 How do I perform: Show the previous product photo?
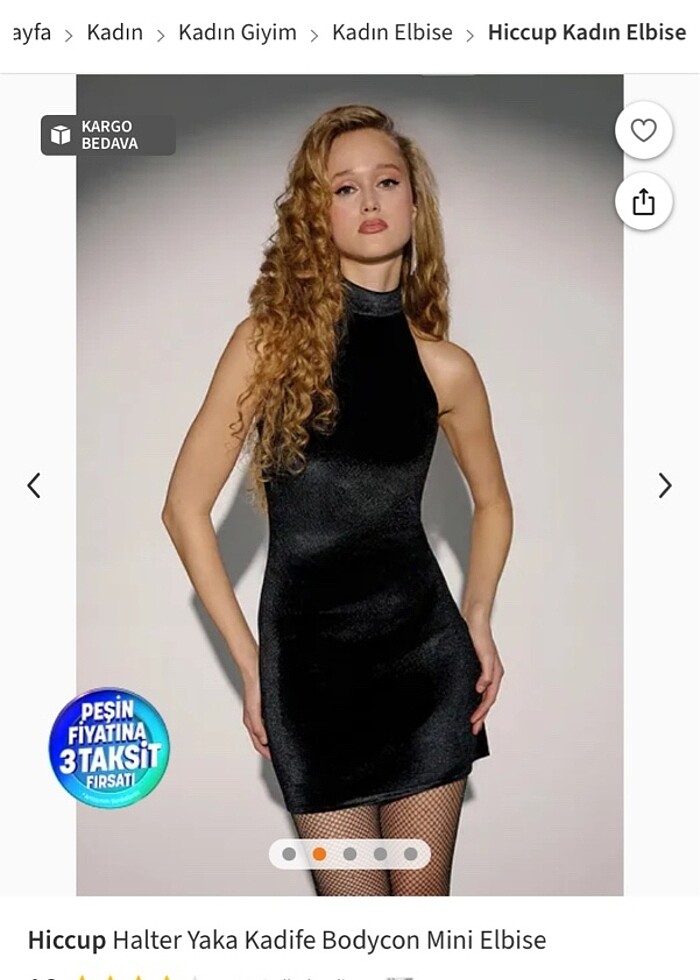click(34, 486)
